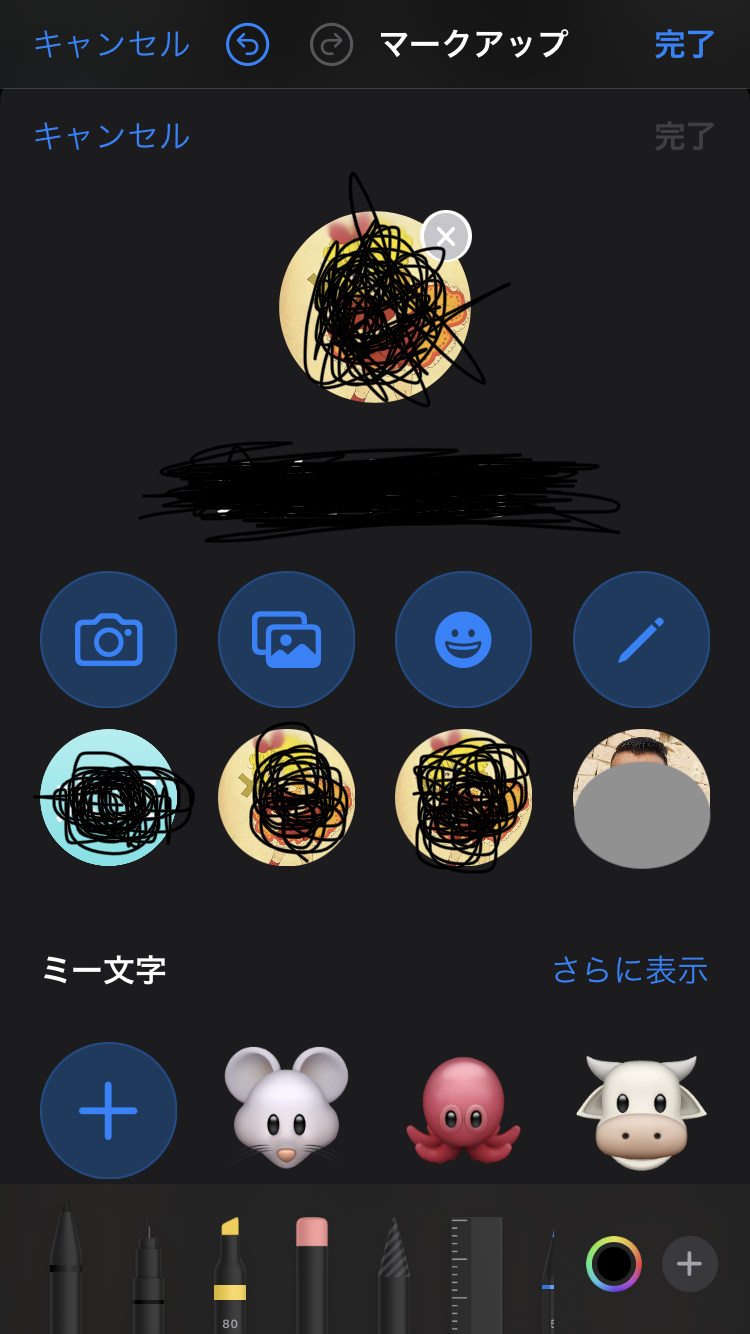
Task: Tap キャンセル beside the undo arrow
Action: click(111, 45)
